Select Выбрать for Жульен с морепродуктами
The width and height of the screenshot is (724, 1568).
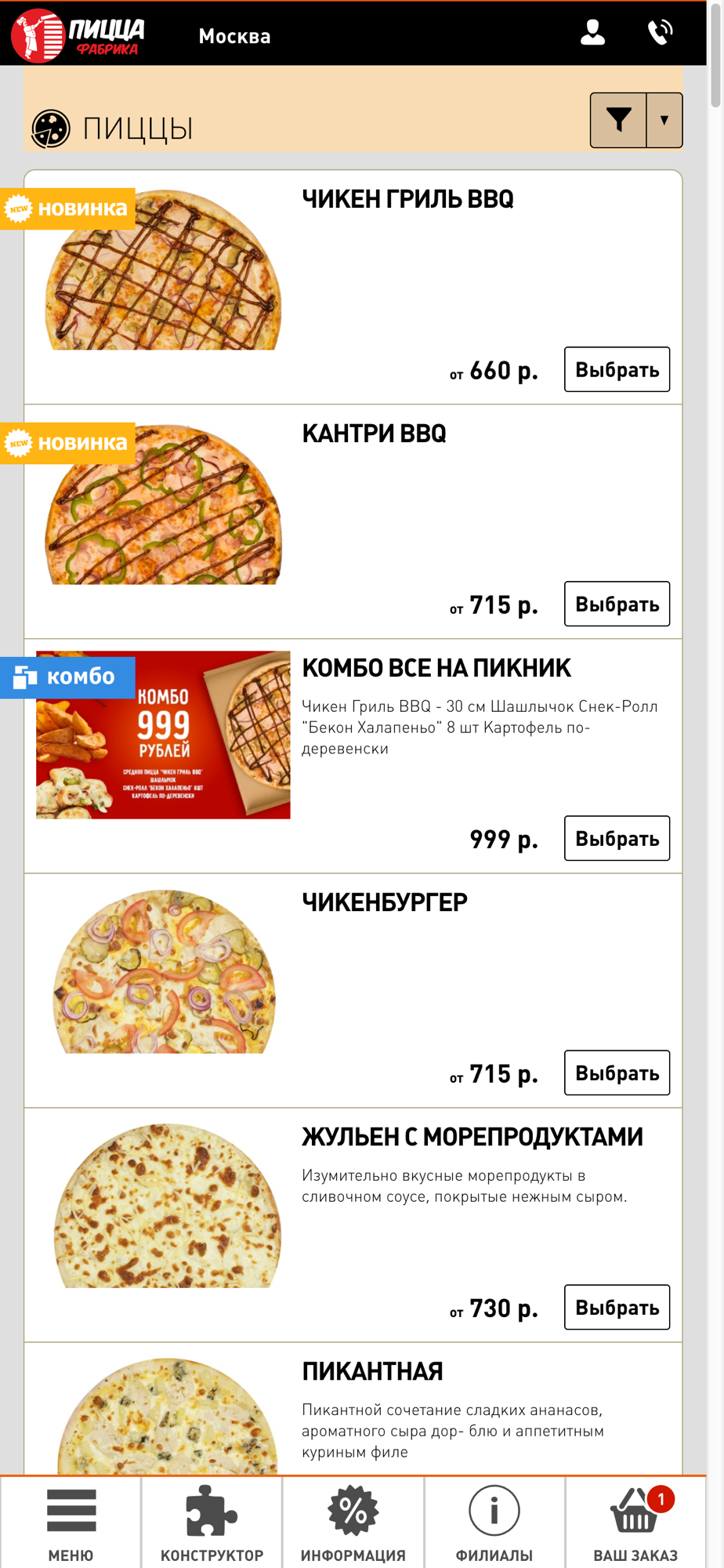click(617, 1307)
